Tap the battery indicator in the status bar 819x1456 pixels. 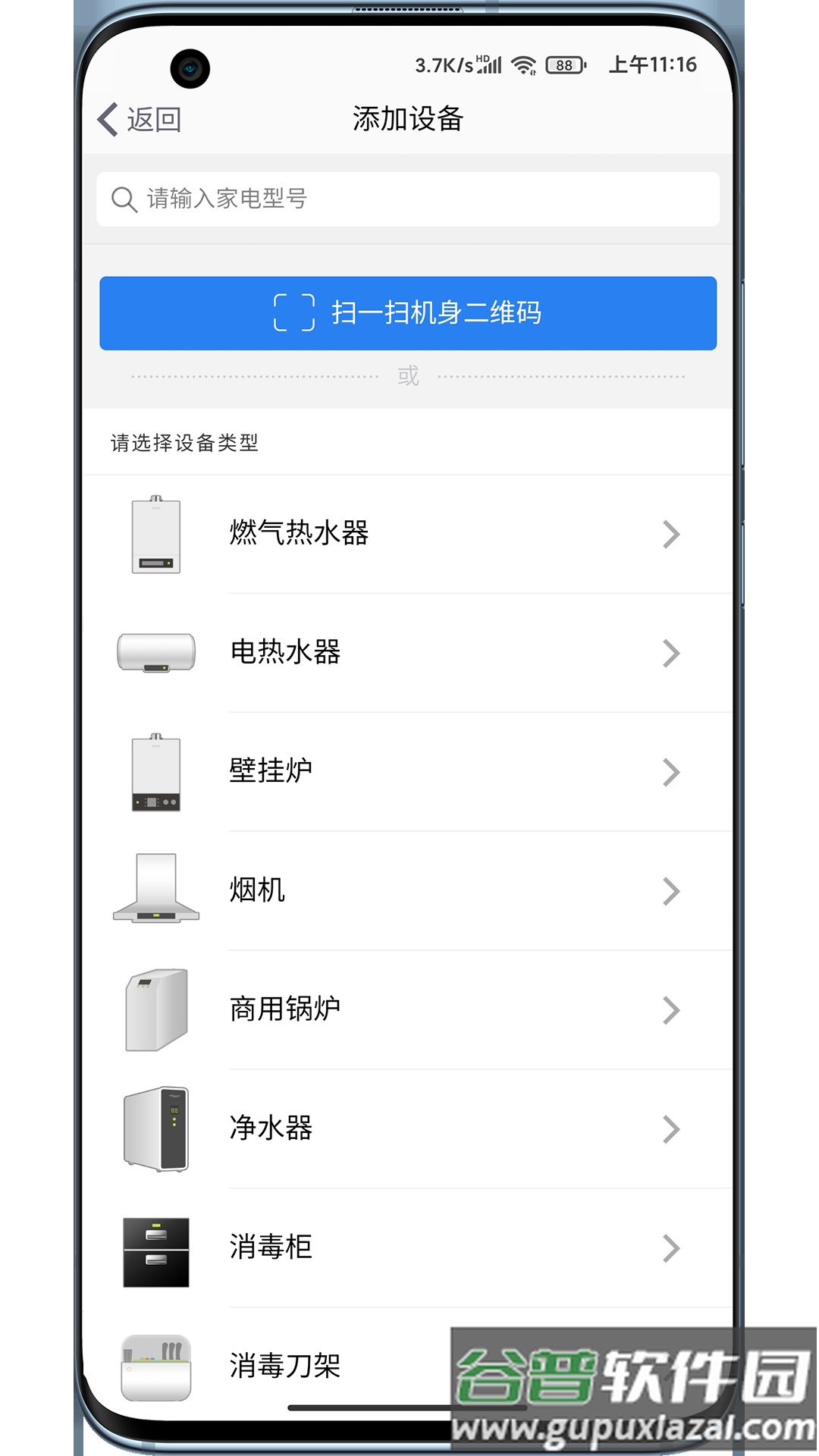click(564, 66)
